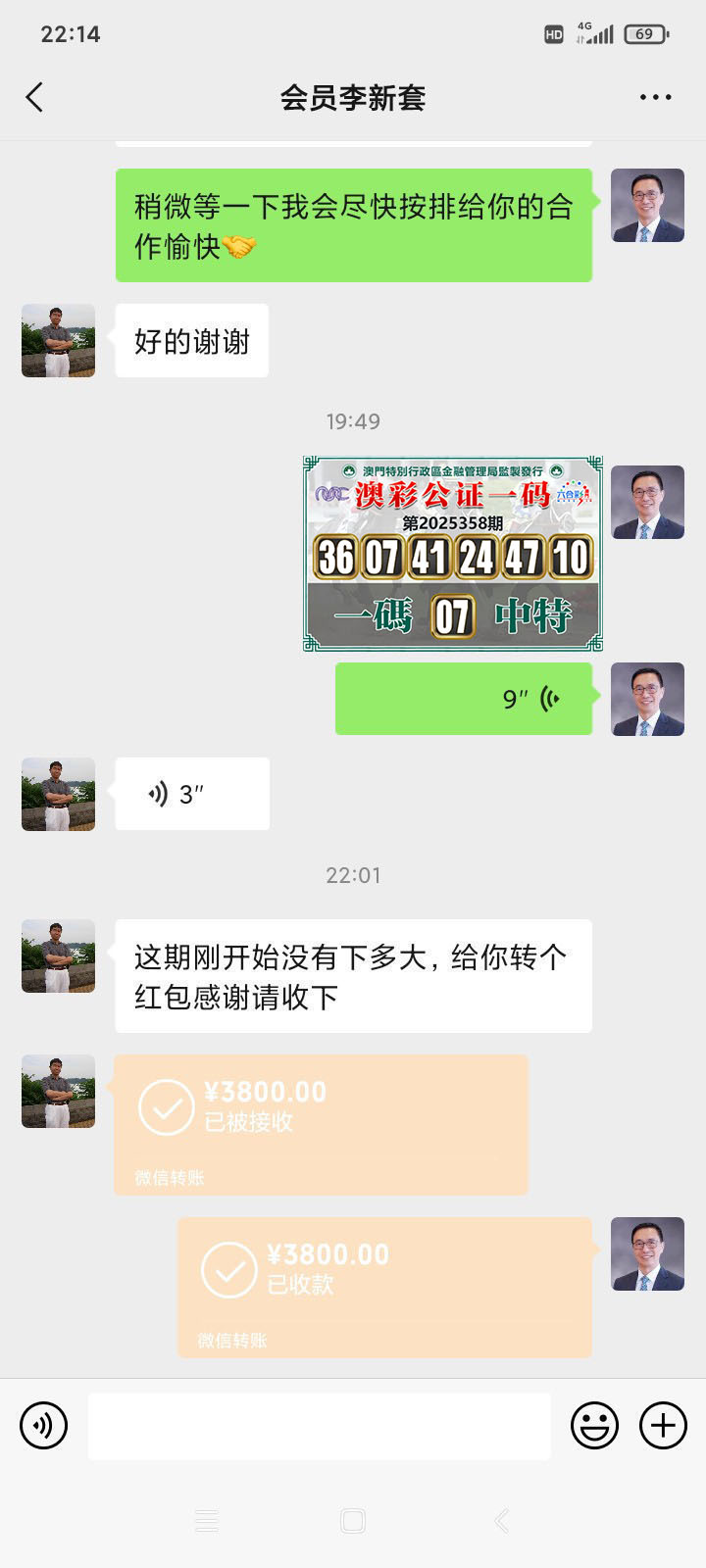The image size is (706, 1568).
Task: Open the emoji sticker panel
Action: (594, 1425)
